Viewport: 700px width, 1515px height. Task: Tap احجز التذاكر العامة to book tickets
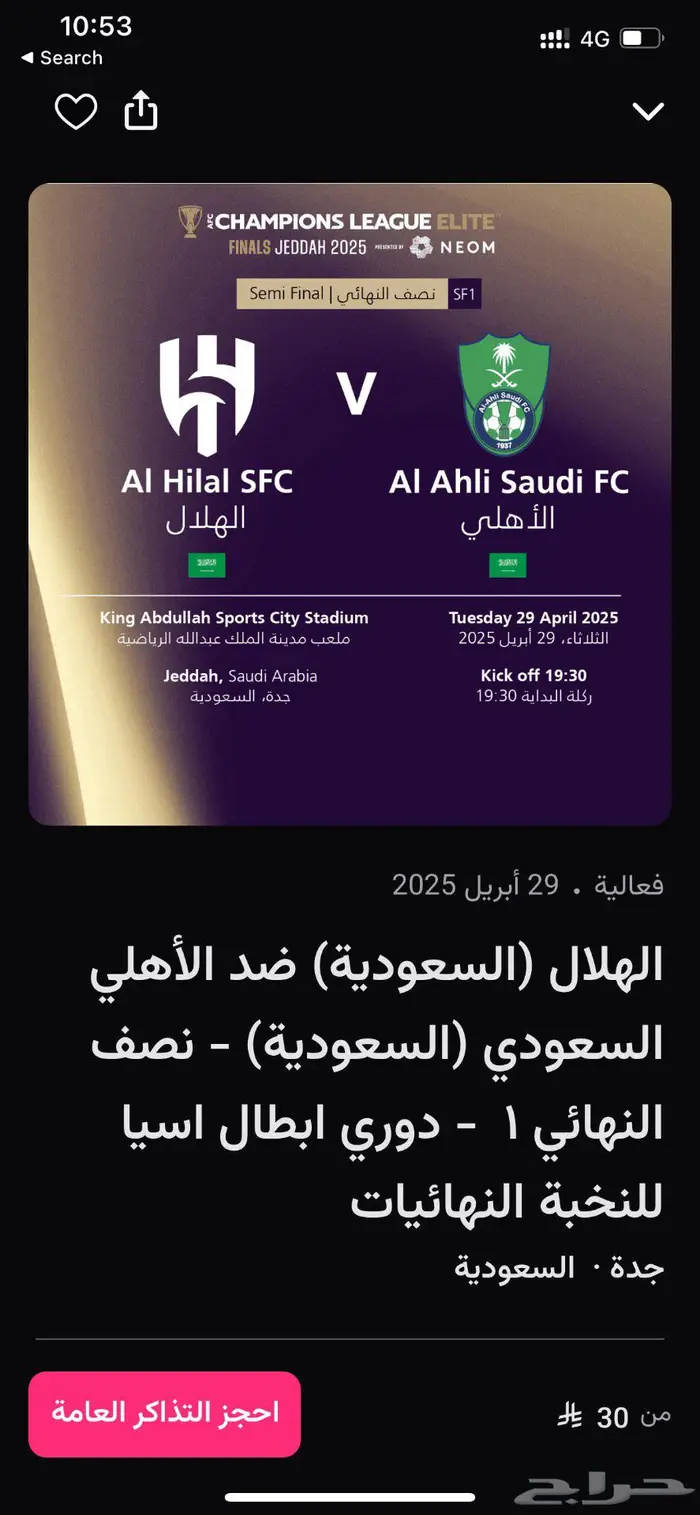[165, 1413]
